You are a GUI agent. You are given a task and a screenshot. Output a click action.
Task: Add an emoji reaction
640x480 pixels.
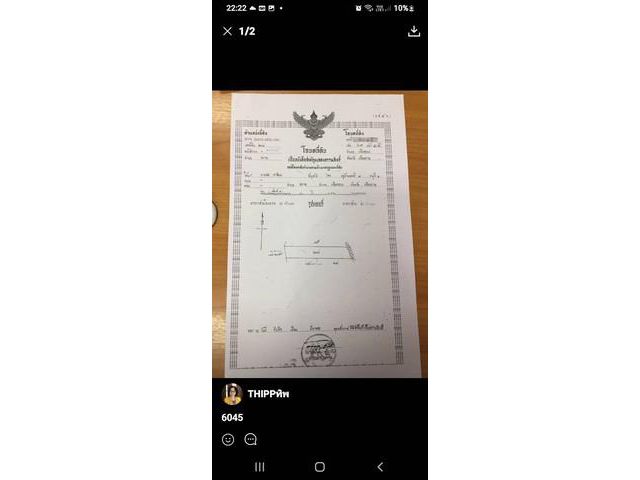point(228,439)
